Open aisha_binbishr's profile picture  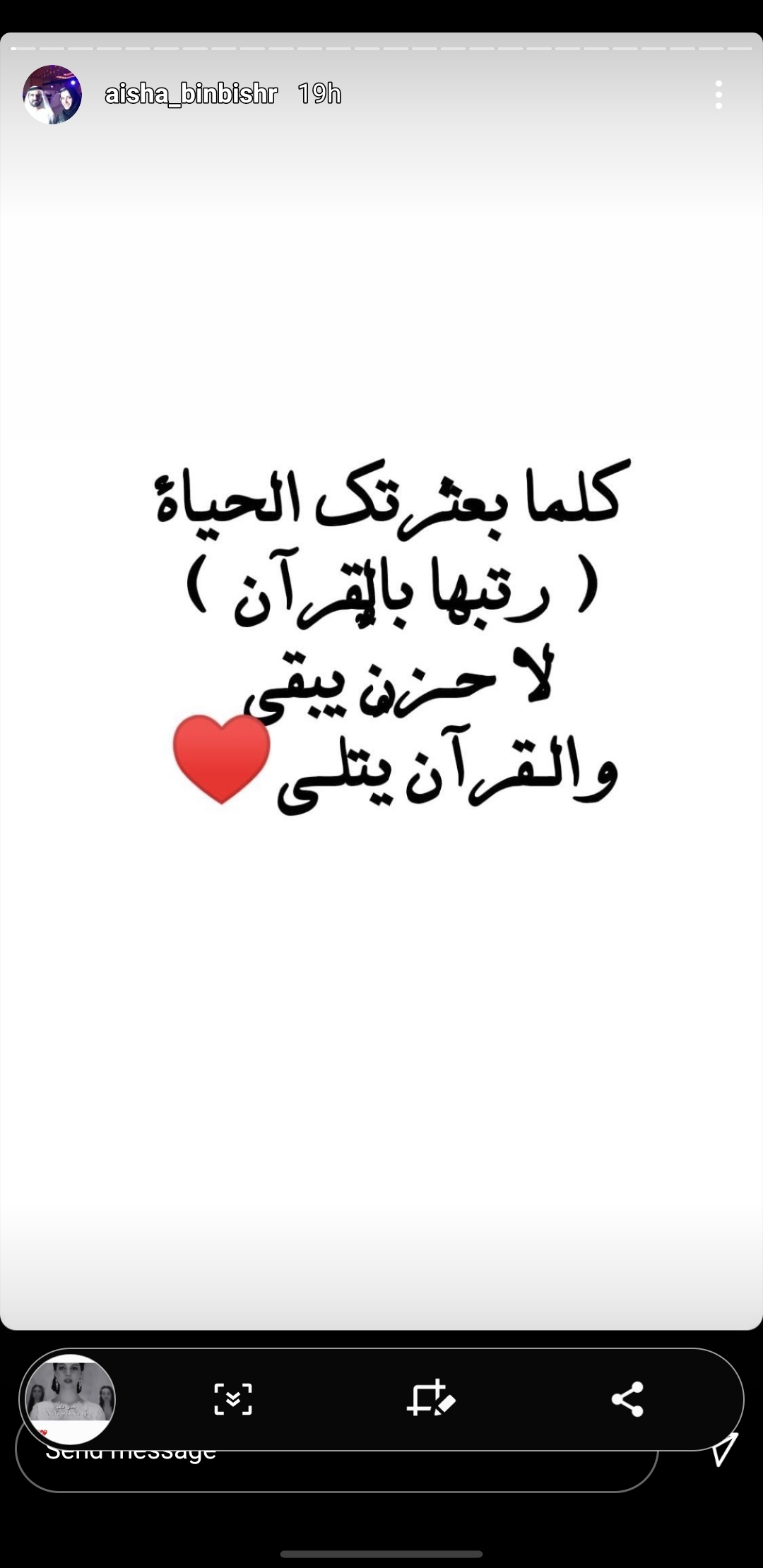tap(52, 95)
